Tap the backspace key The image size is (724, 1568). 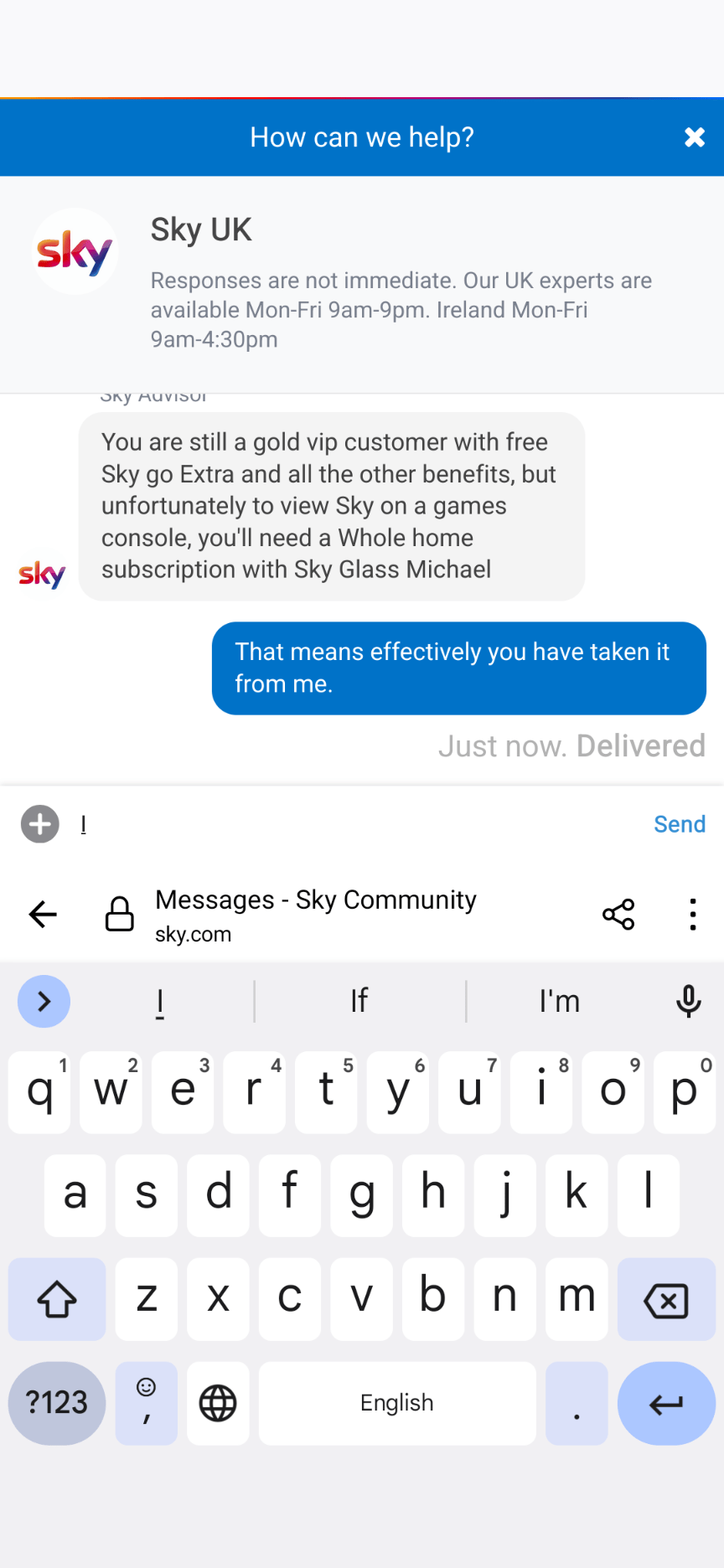pos(666,1299)
